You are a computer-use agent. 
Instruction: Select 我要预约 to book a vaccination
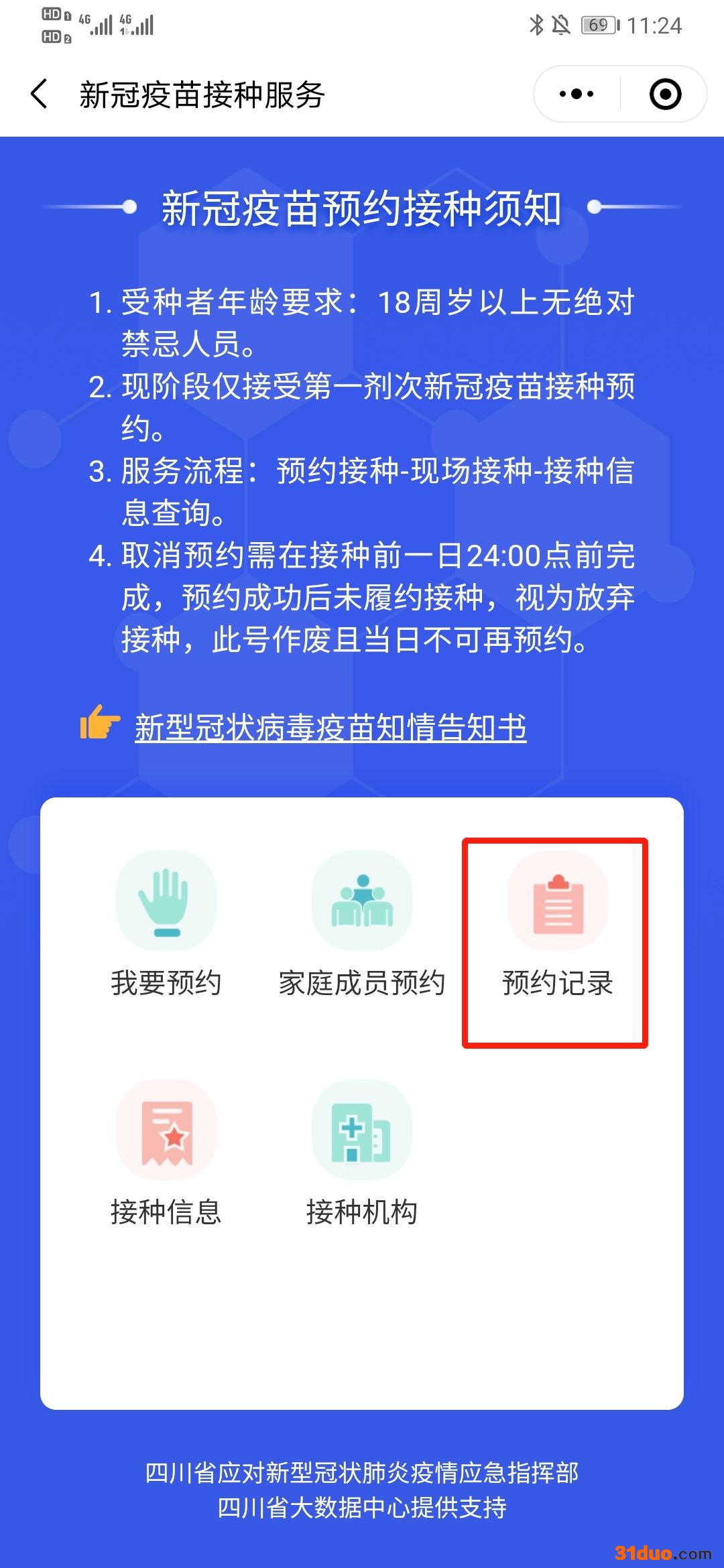click(166, 925)
